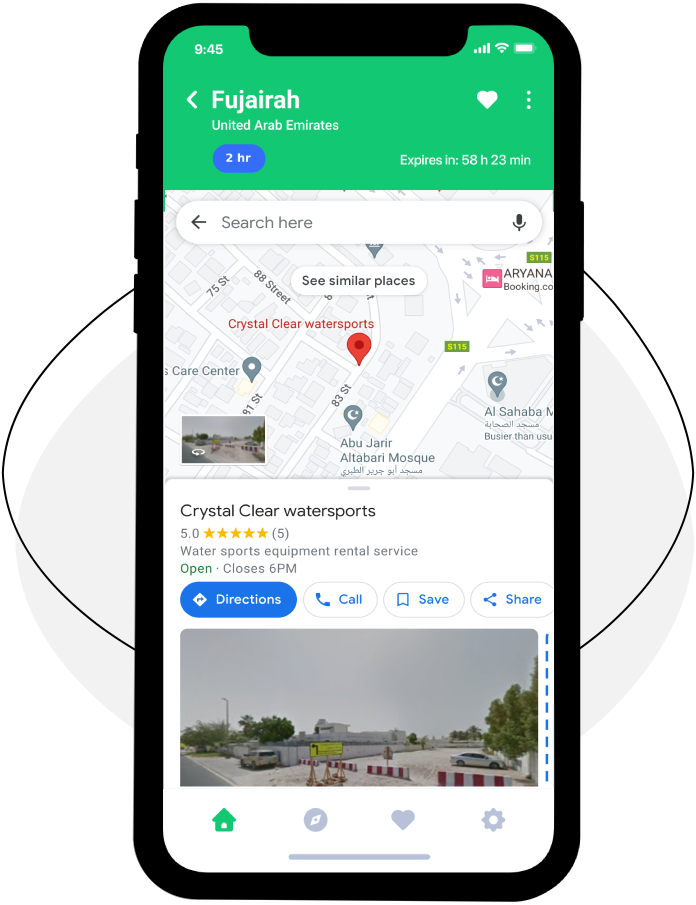
Task: Switch to the Home tab
Action: coord(224,820)
